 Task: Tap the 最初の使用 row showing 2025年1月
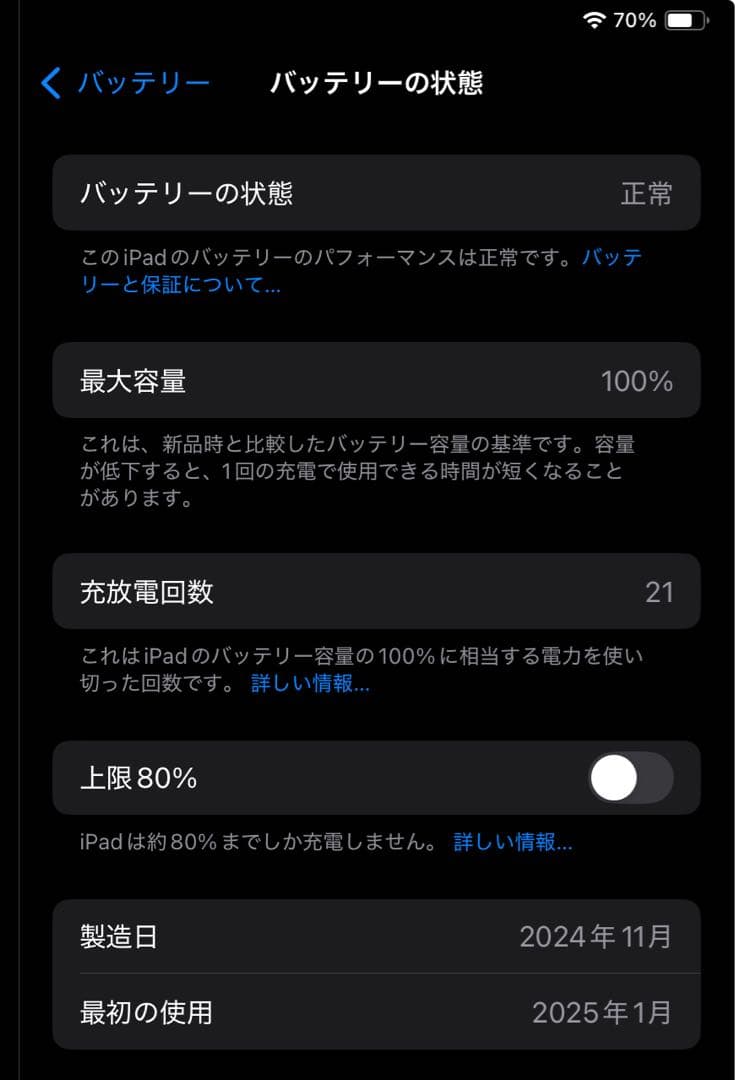(375, 1014)
